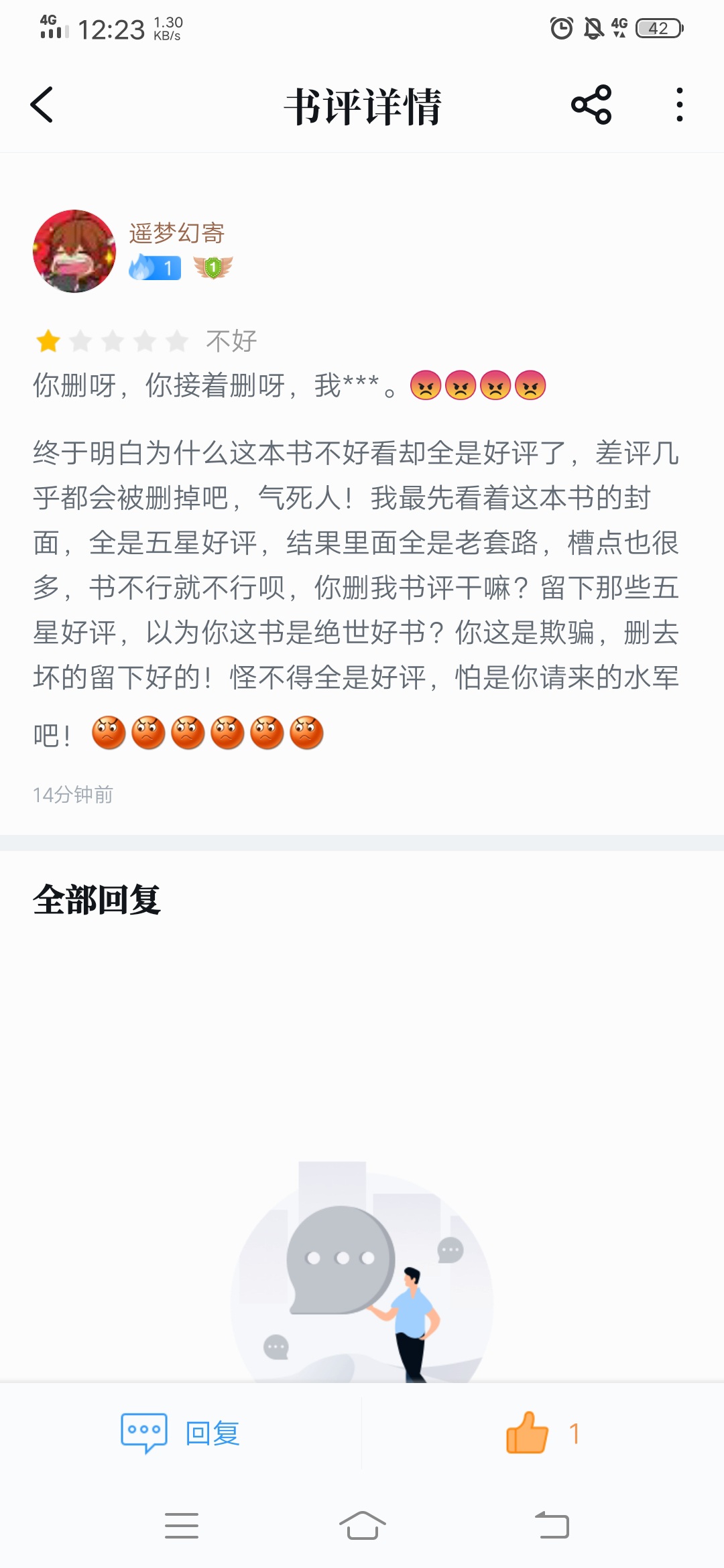Like this review with the thumbs-up

point(528,1433)
